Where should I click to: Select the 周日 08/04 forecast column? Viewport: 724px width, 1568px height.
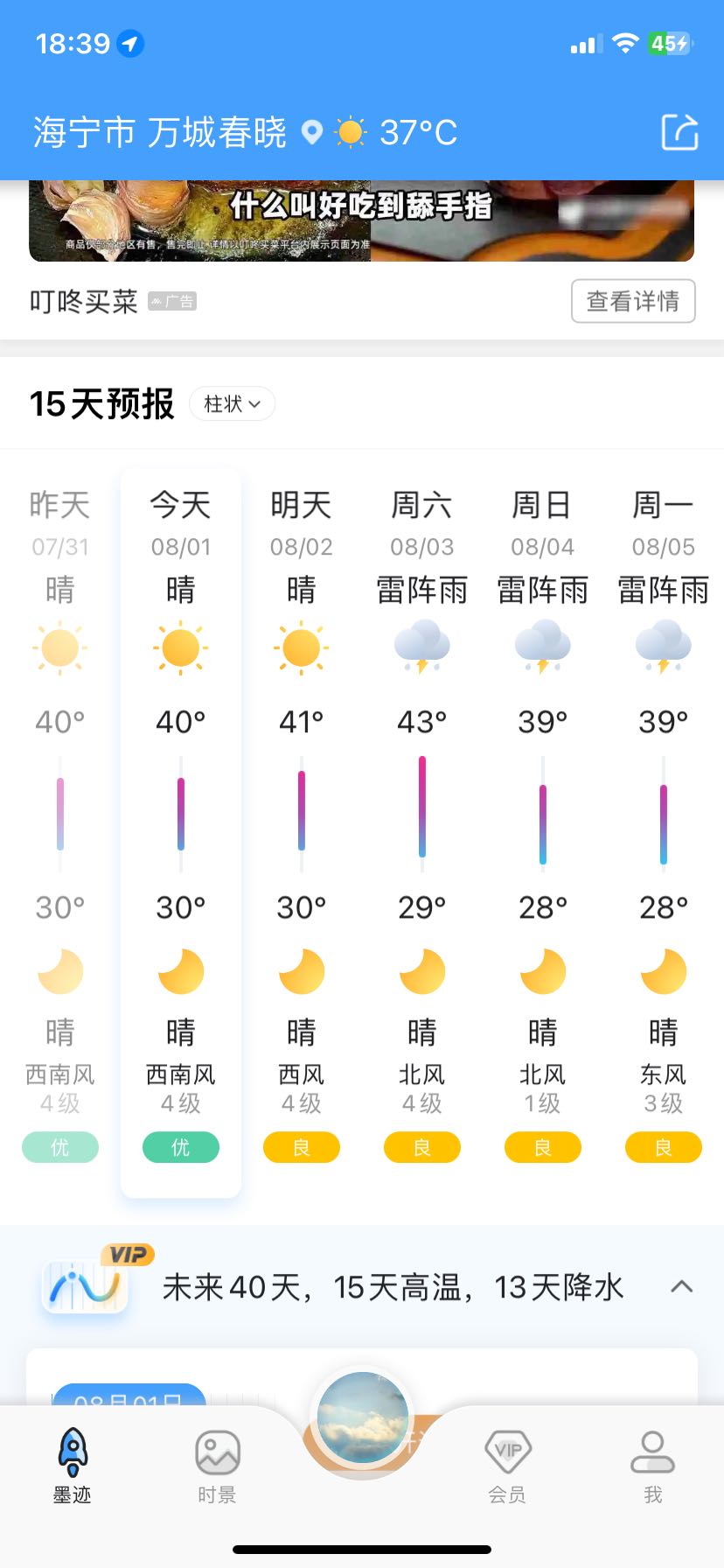click(x=543, y=833)
